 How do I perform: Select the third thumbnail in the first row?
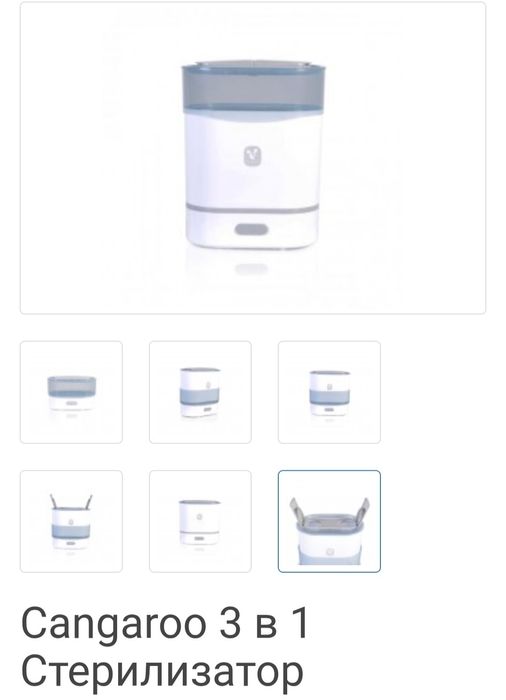click(x=330, y=392)
